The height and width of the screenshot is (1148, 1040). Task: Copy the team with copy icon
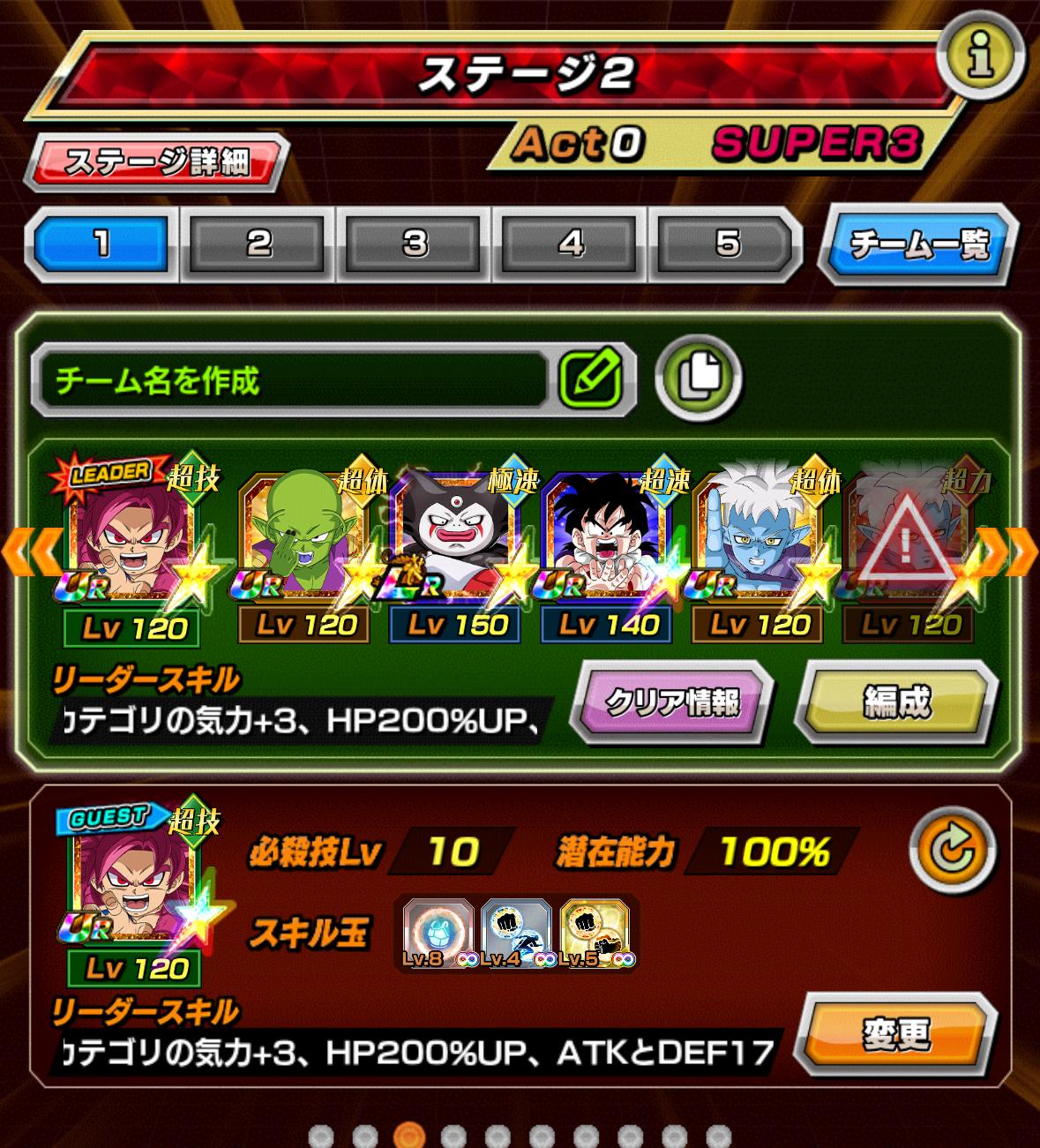pos(699,378)
